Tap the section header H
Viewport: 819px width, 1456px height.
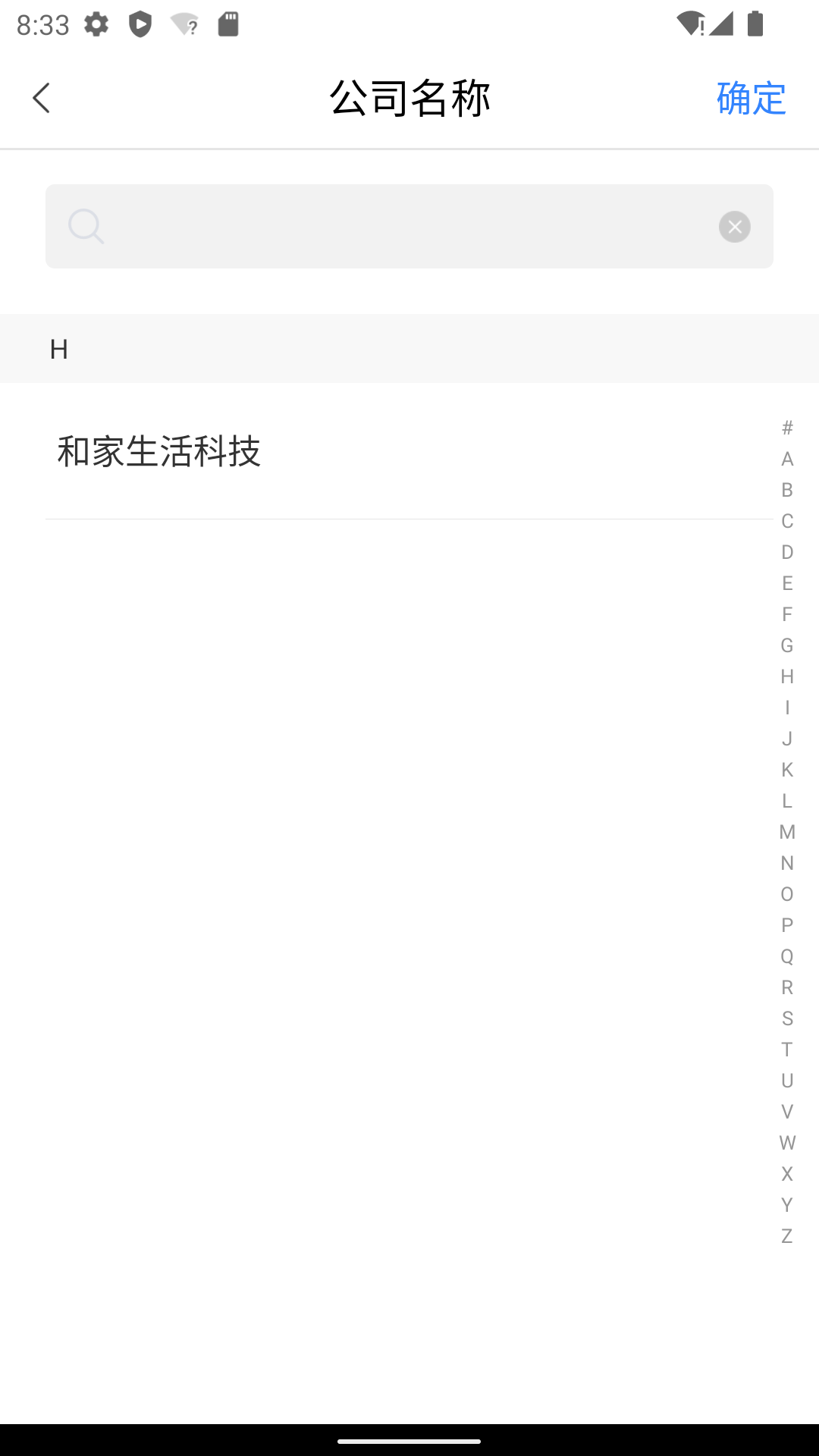pyautogui.click(x=59, y=349)
